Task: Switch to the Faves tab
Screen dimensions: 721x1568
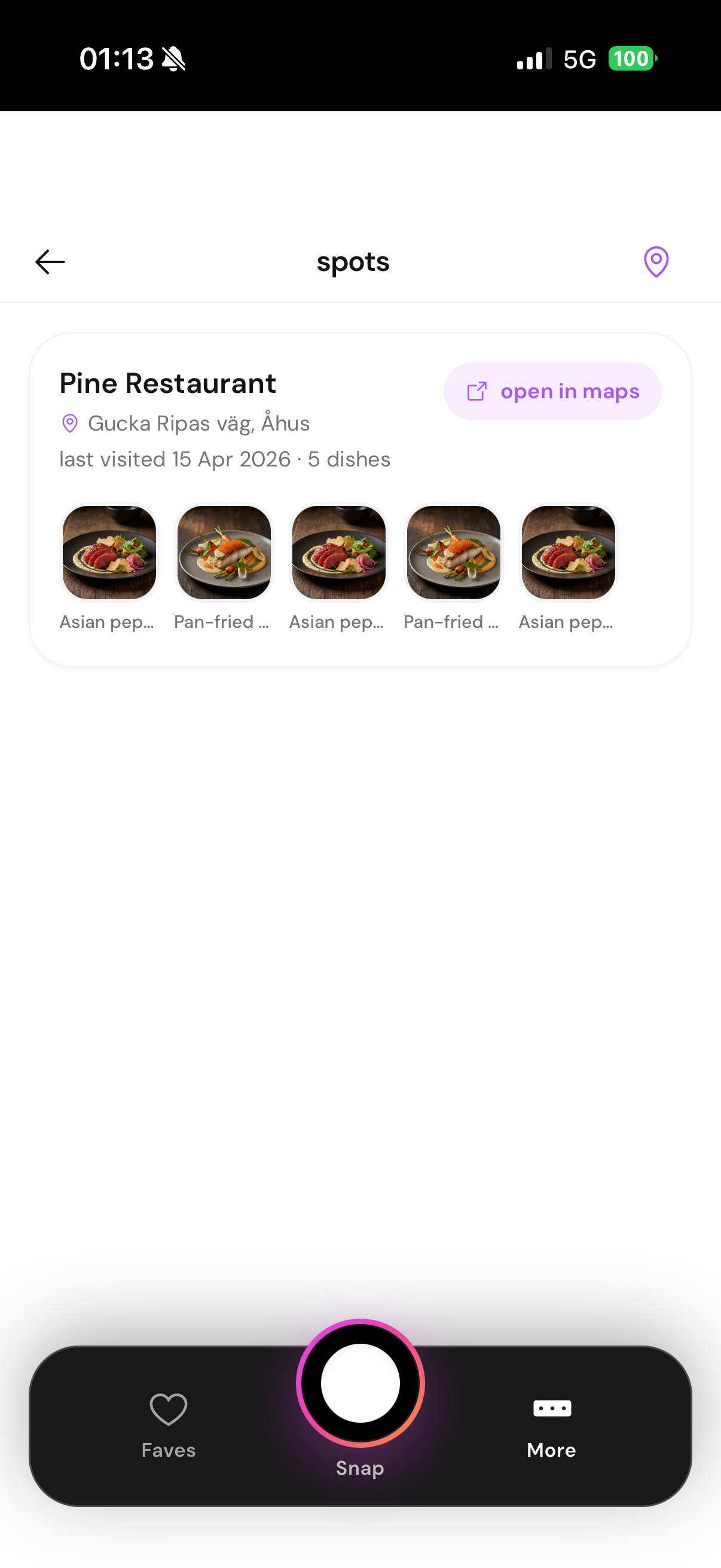Action: pyautogui.click(x=169, y=1426)
